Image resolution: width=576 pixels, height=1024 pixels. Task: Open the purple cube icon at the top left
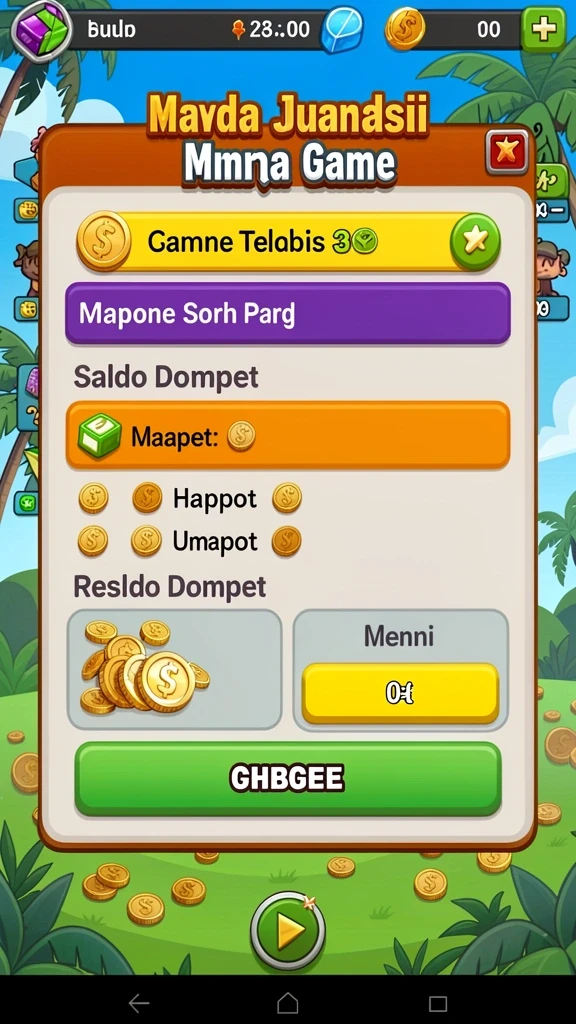tap(42, 29)
